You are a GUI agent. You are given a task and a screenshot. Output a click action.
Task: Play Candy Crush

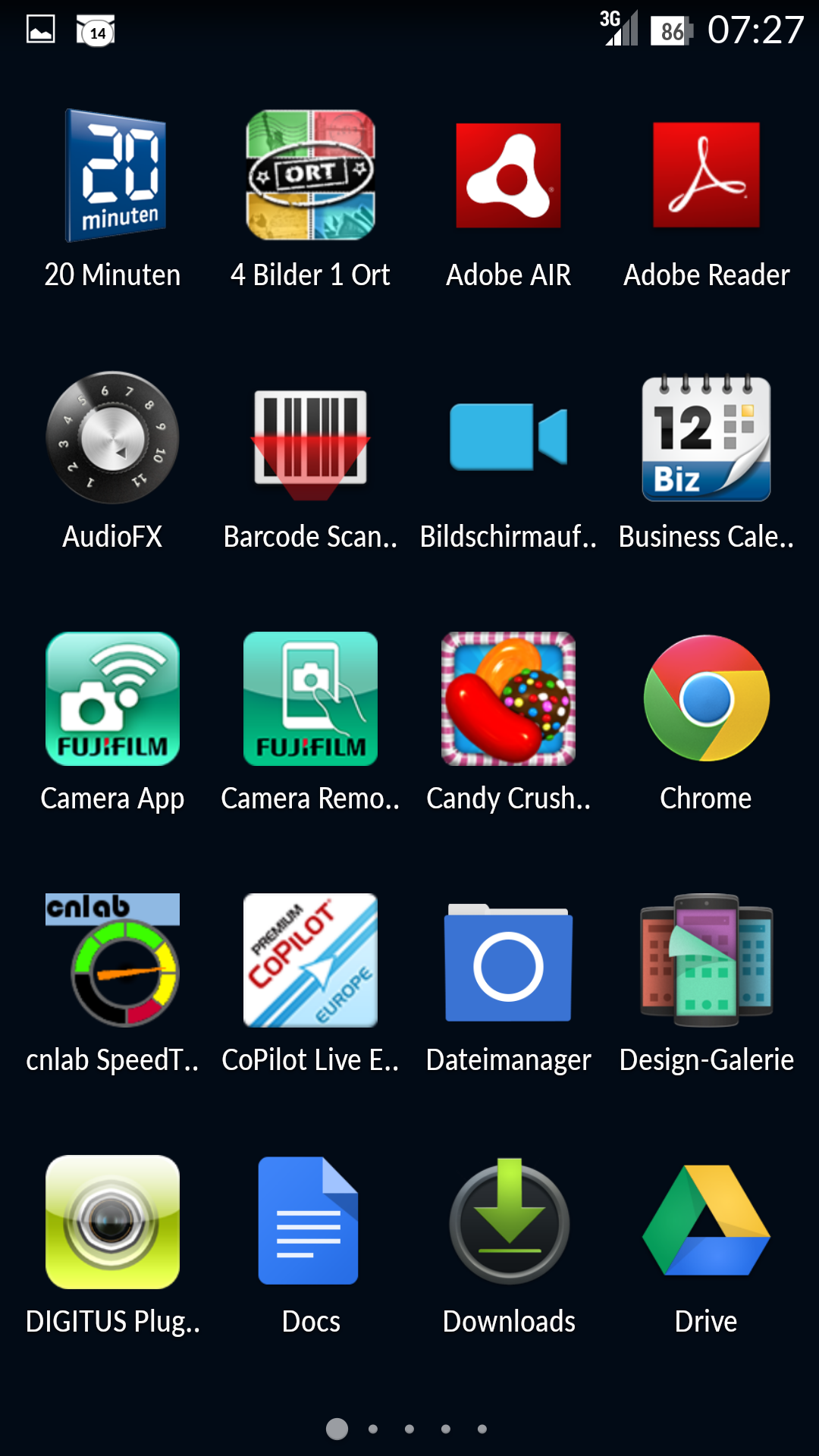(x=508, y=699)
